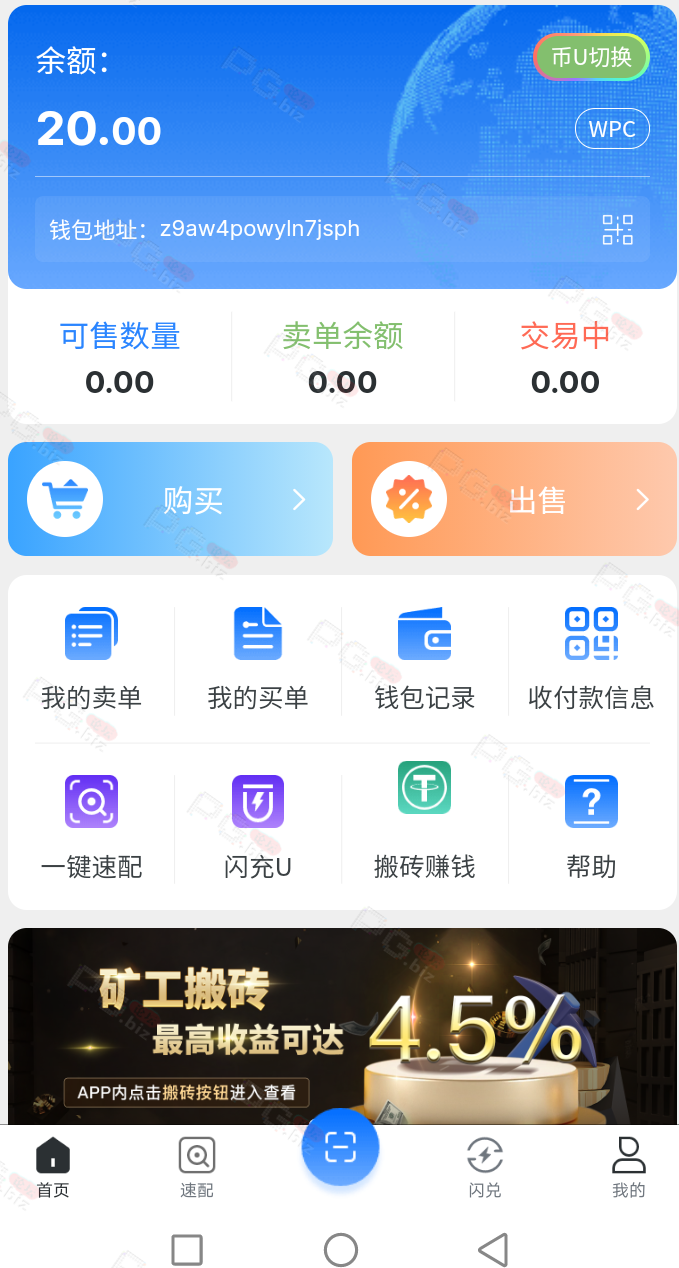
Task: Tap the system back button
Action: [492, 1249]
